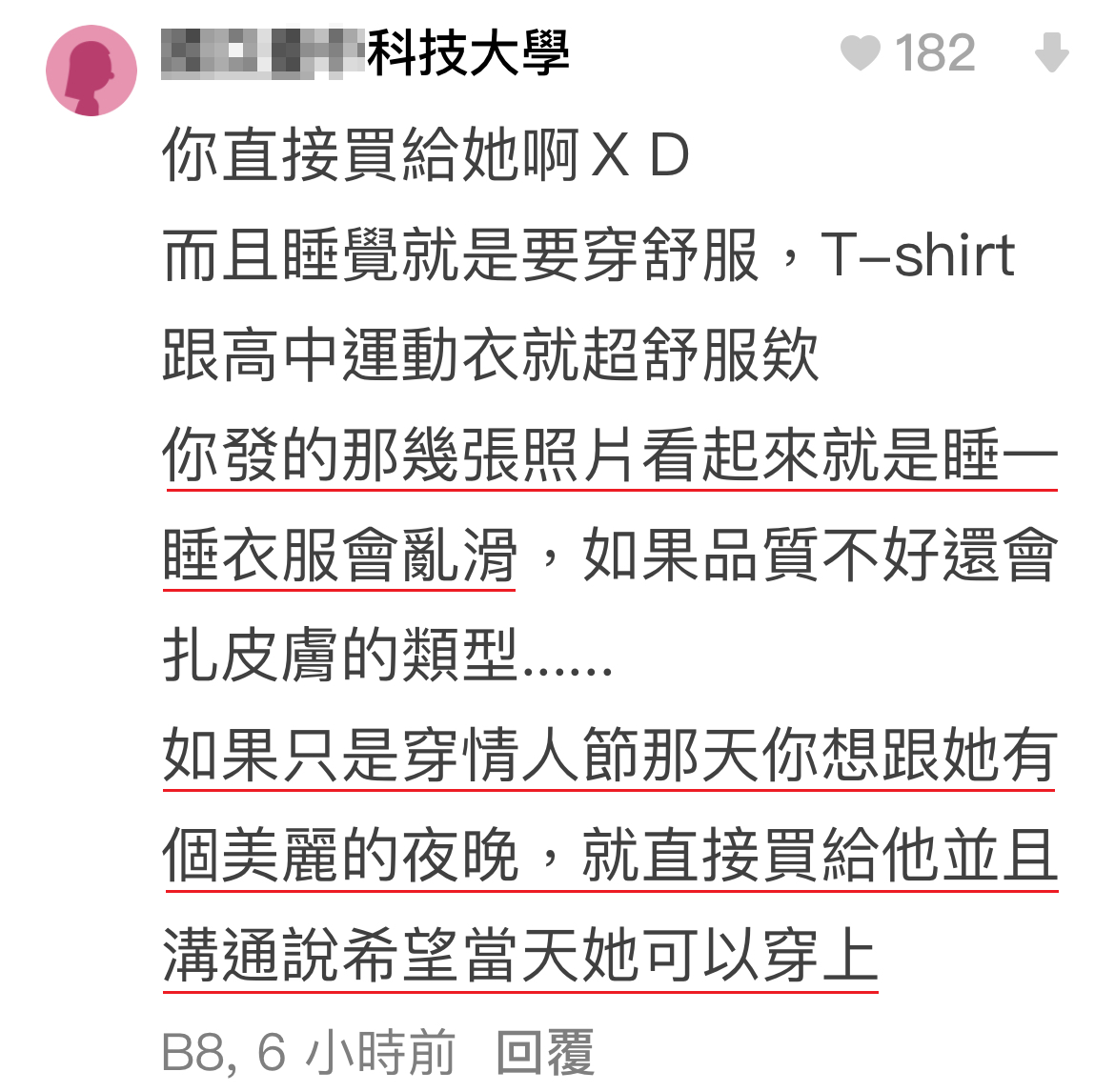The image size is (1115, 1092).
Task: Tap the down arrow beside the like count
Action: click(x=1051, y=52)
